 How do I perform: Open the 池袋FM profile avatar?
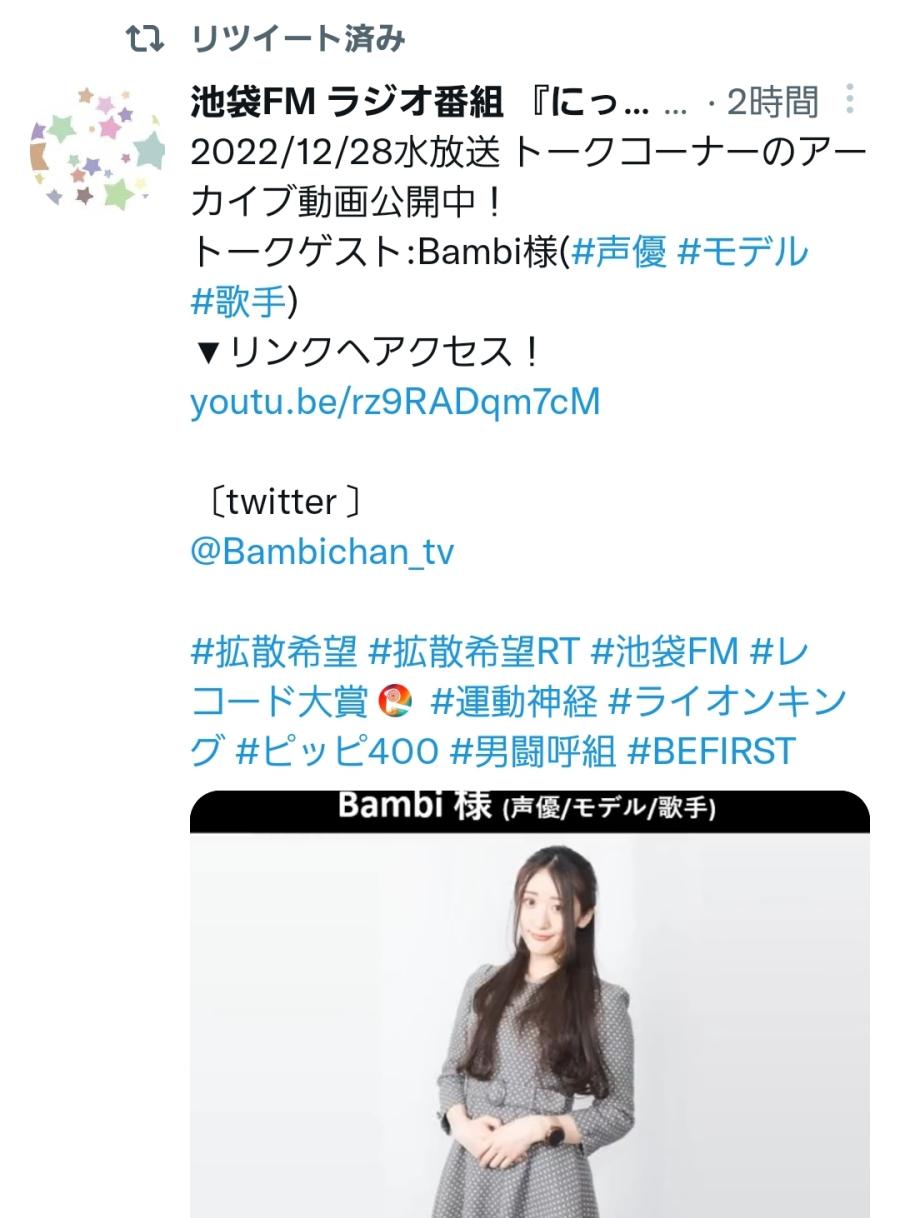pyautogui.click(x=97, y=148)
